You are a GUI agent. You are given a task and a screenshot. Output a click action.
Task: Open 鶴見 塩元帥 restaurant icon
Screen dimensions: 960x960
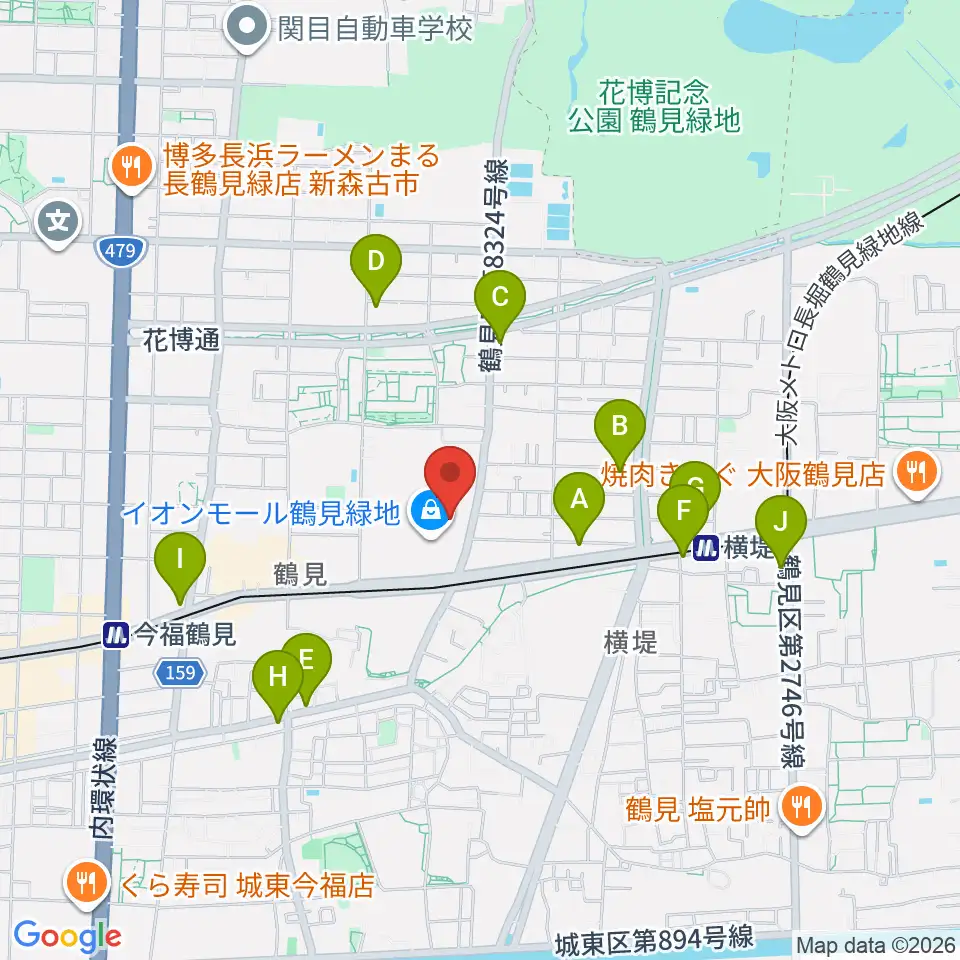801,809
